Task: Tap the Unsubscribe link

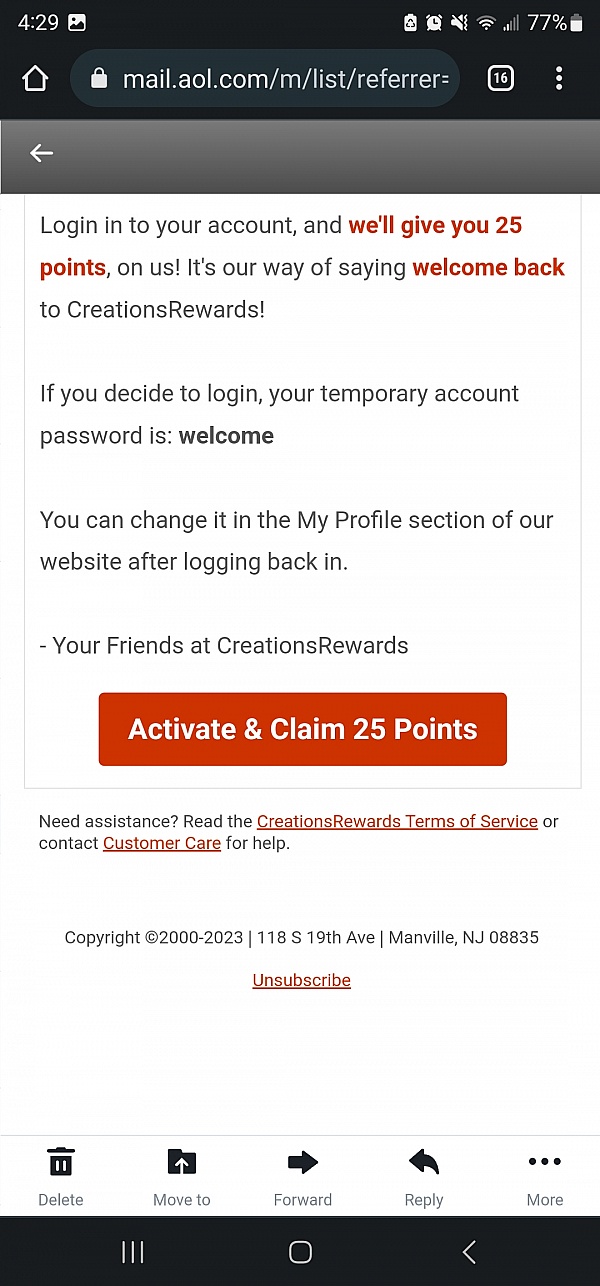Action: tap(301, 980)
